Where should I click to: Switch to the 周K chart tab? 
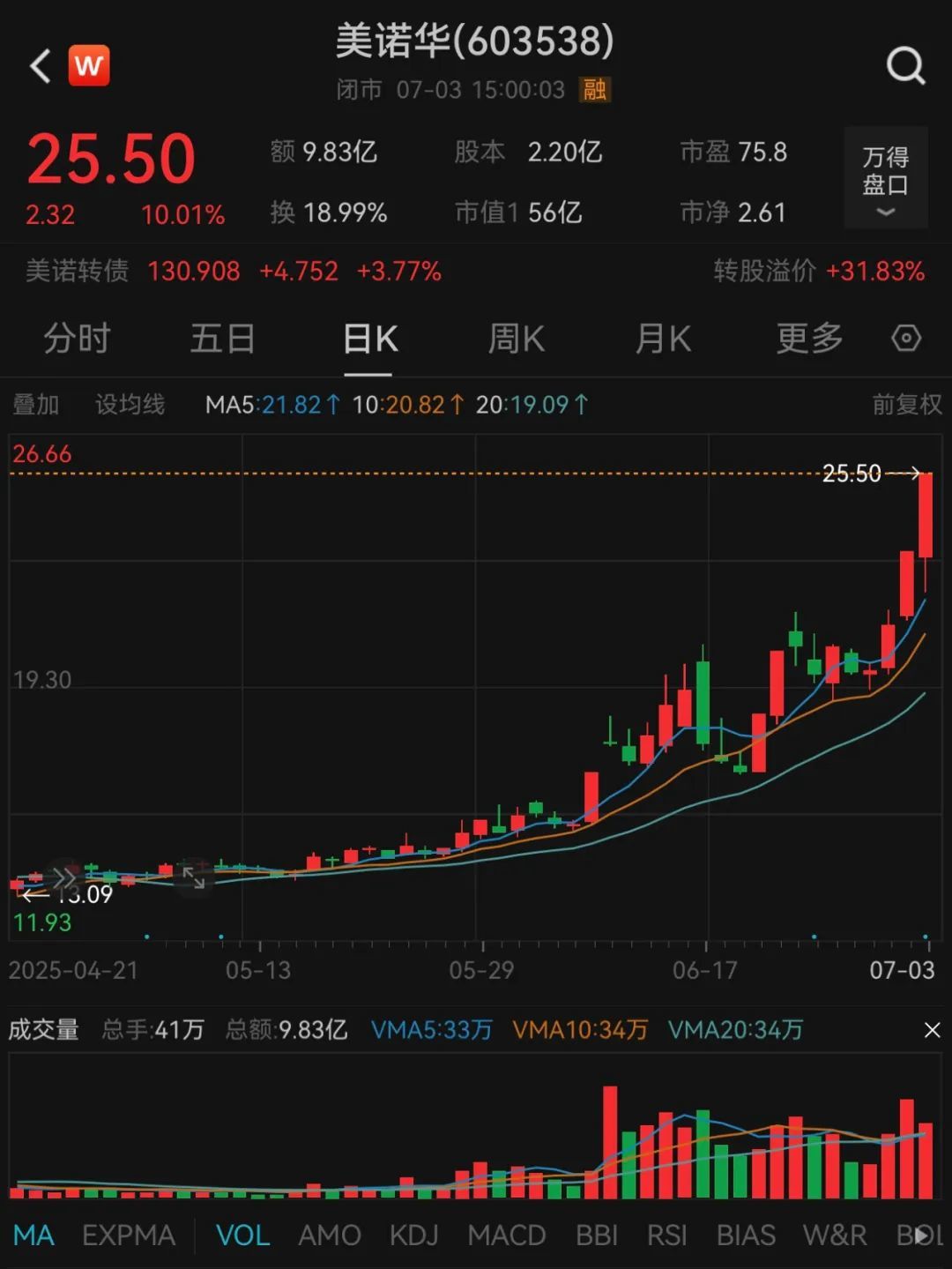click(516, 339)
